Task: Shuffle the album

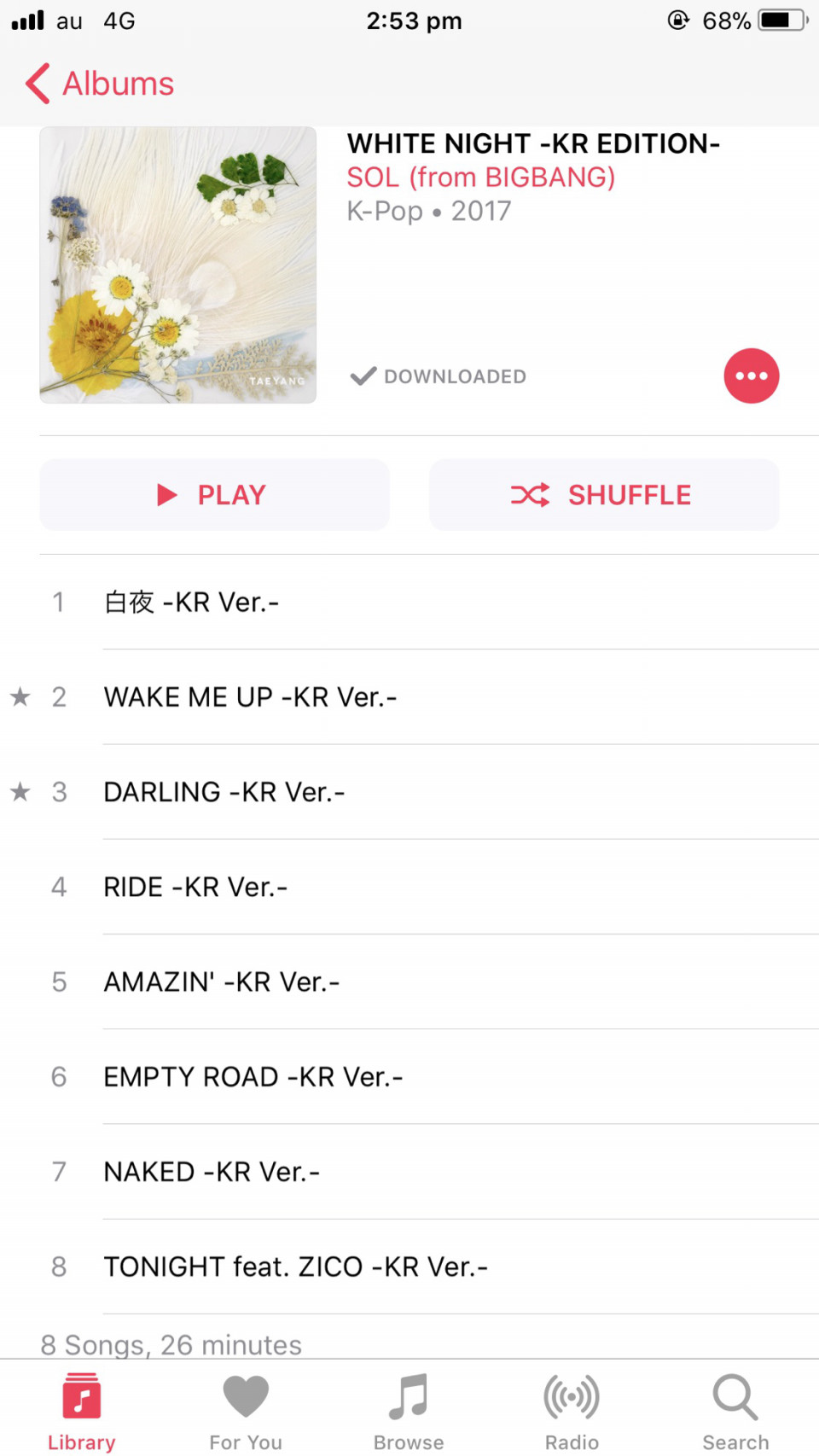Action: click(x=603, y=495)
